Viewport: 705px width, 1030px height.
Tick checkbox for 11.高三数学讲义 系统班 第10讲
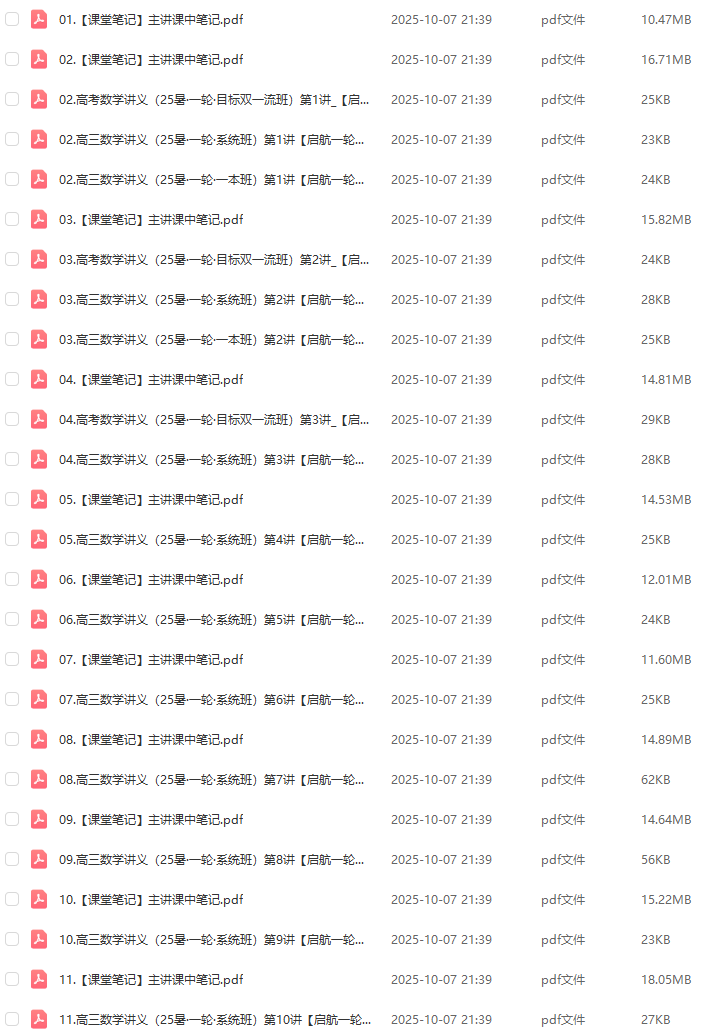pos(12,1019)
